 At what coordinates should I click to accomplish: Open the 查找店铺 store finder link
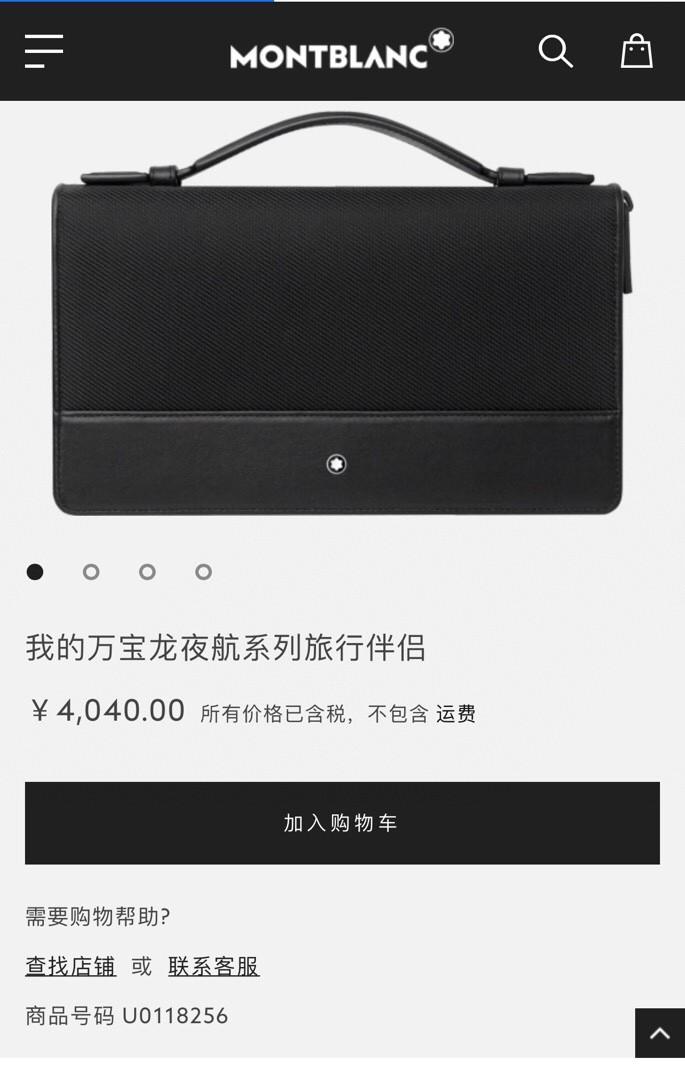click(x=71, y=967)
